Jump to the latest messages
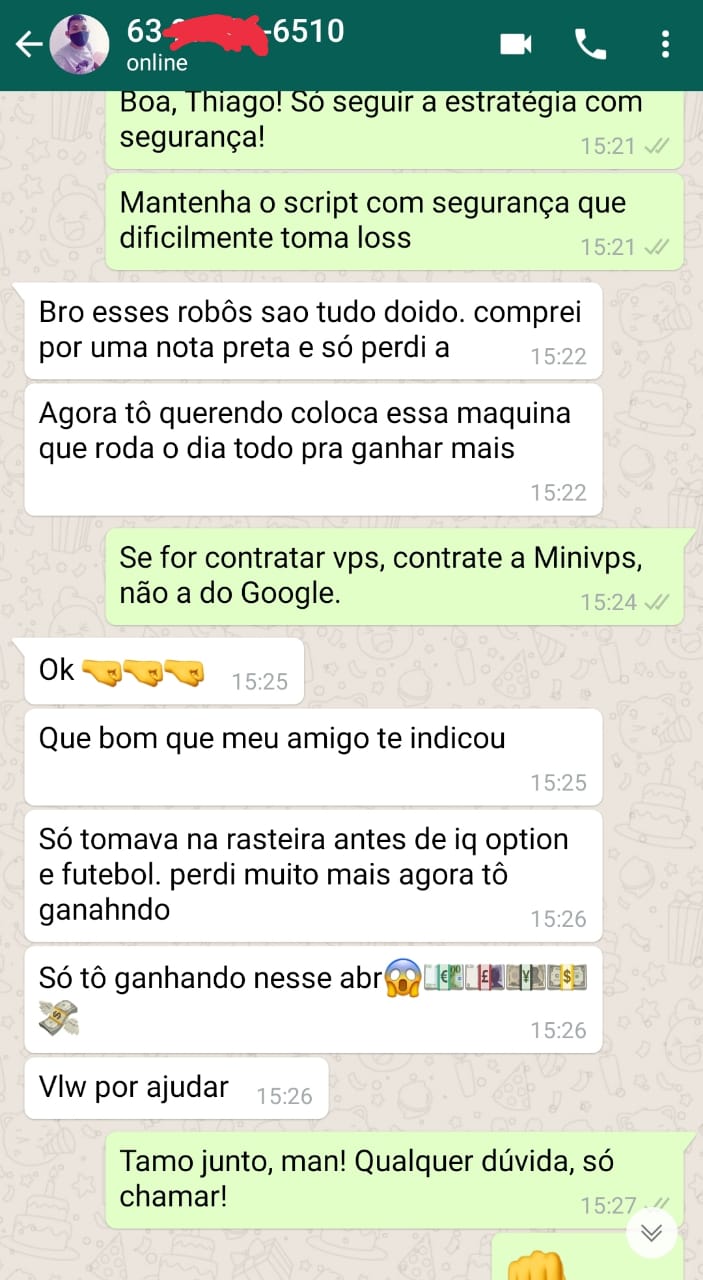Image resolution: width=703 pixels, height=1280 pixels. [652, 1232]
